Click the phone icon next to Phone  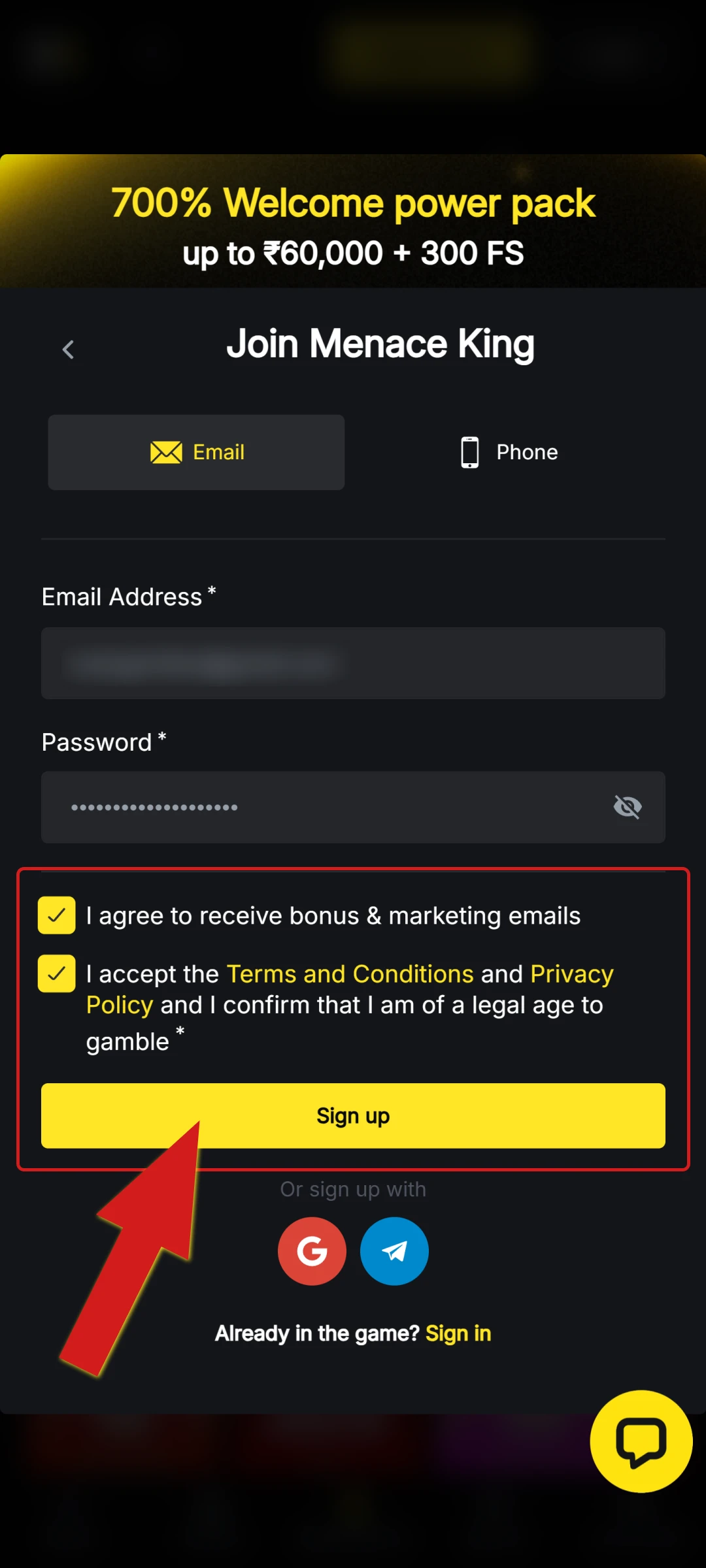click(469, 451)
